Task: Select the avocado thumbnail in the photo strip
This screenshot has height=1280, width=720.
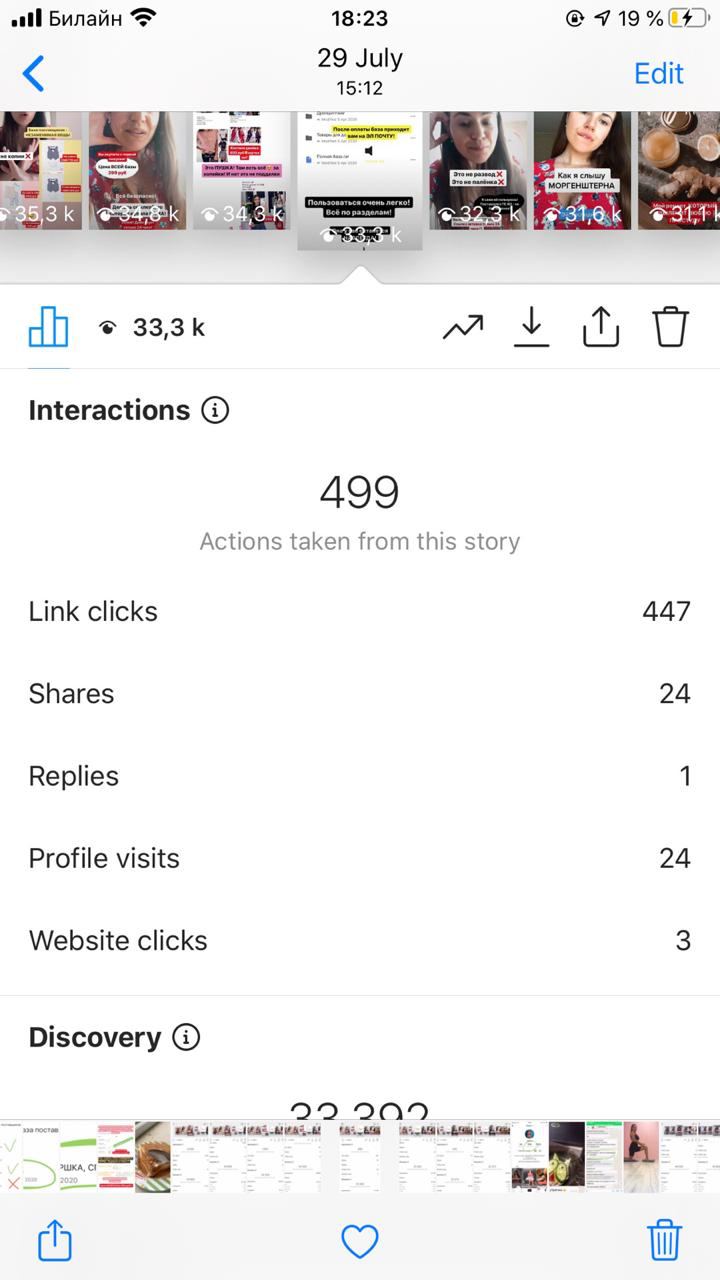Action: [x=567, y=1156]
